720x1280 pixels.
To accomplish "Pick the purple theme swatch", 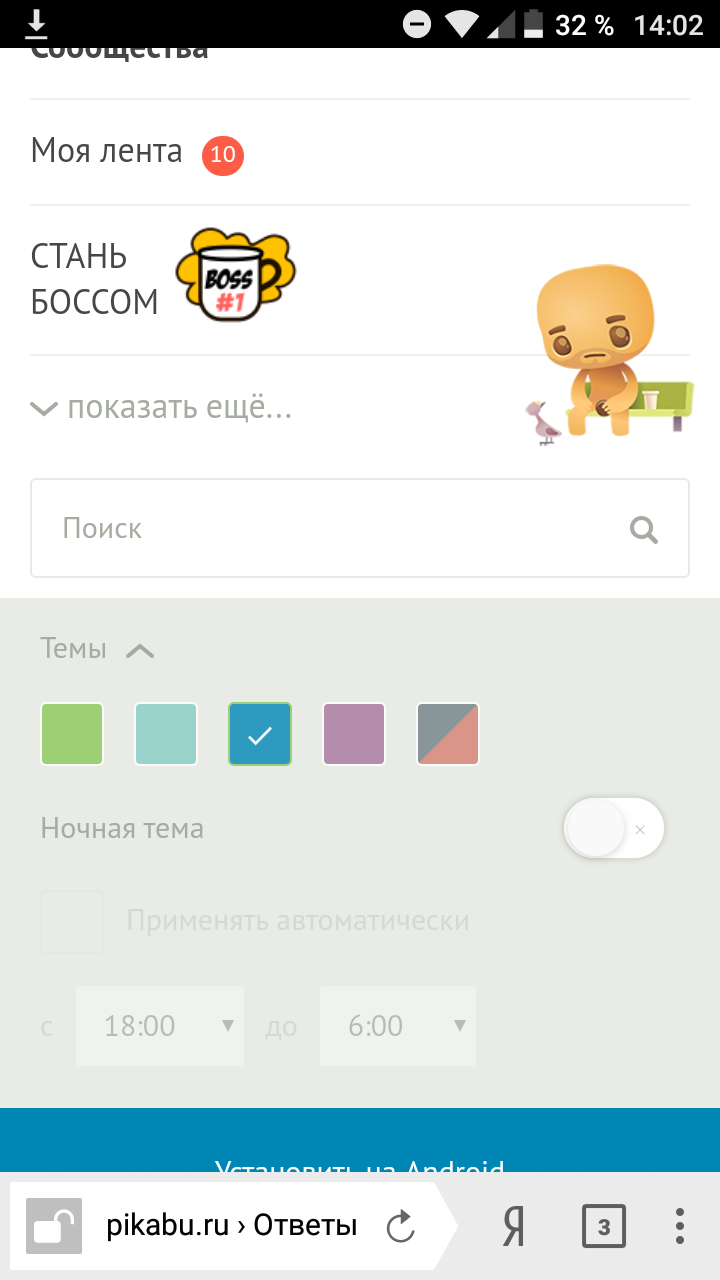I will click(354, 734).
